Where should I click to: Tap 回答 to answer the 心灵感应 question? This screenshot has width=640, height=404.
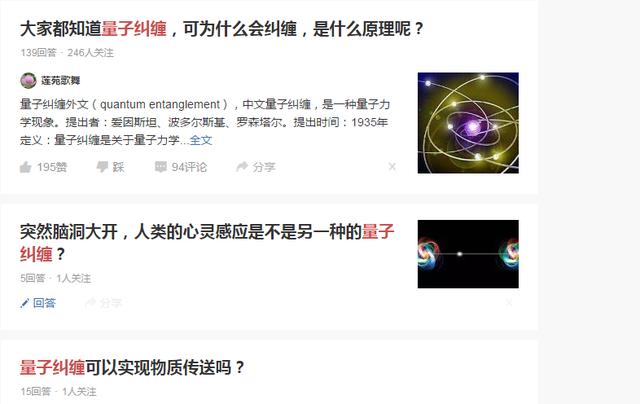click(x=38, y=303)
